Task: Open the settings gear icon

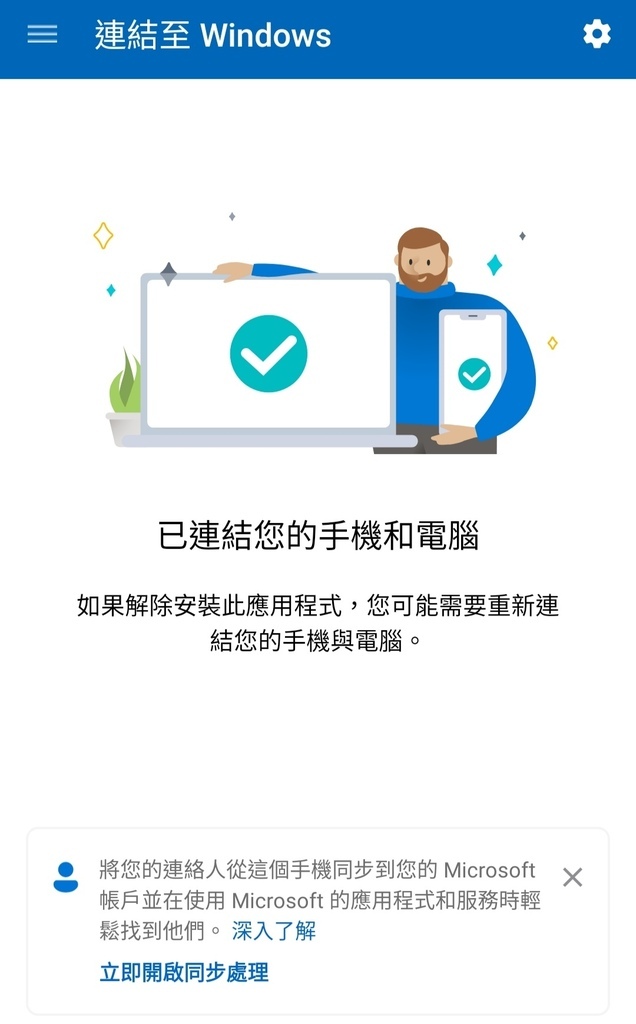Action: click(x=597, y=34)
